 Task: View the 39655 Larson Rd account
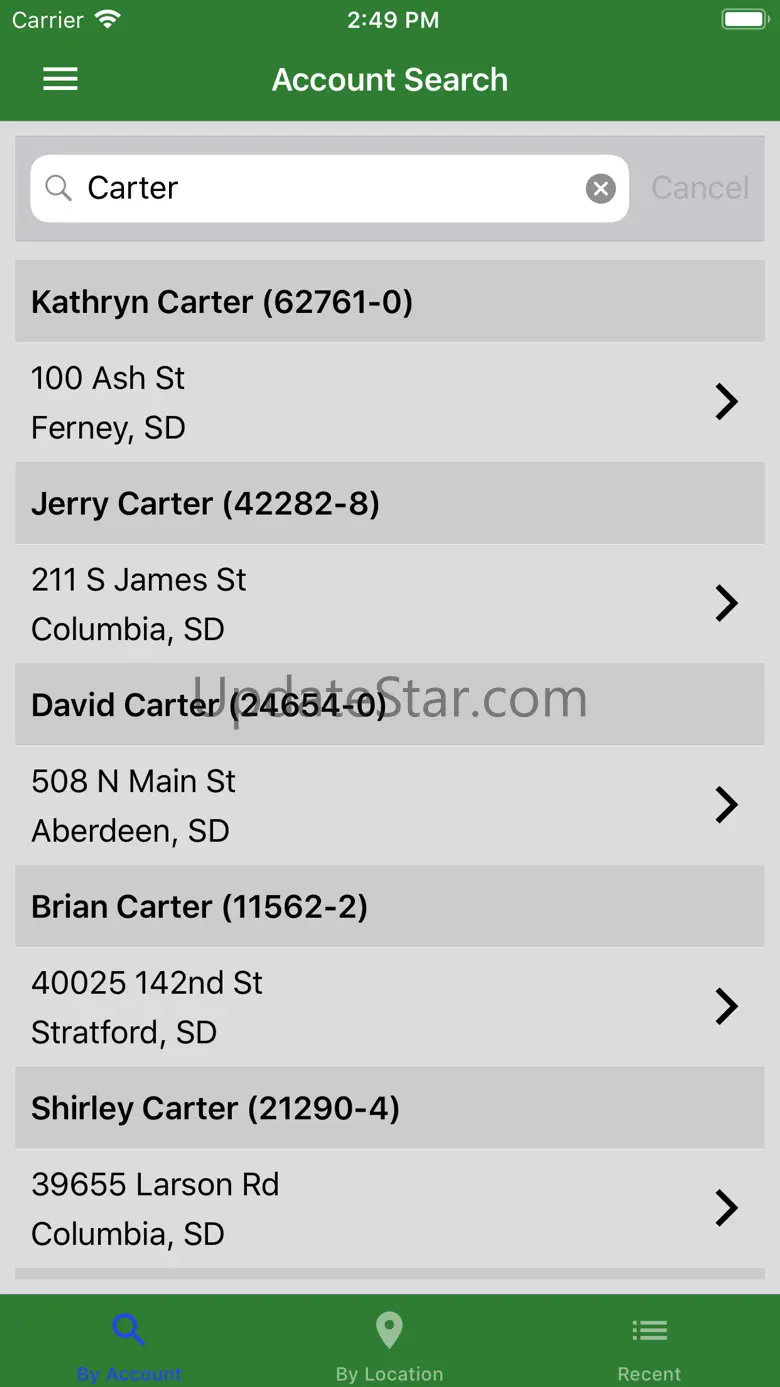tap(390, 1208)
